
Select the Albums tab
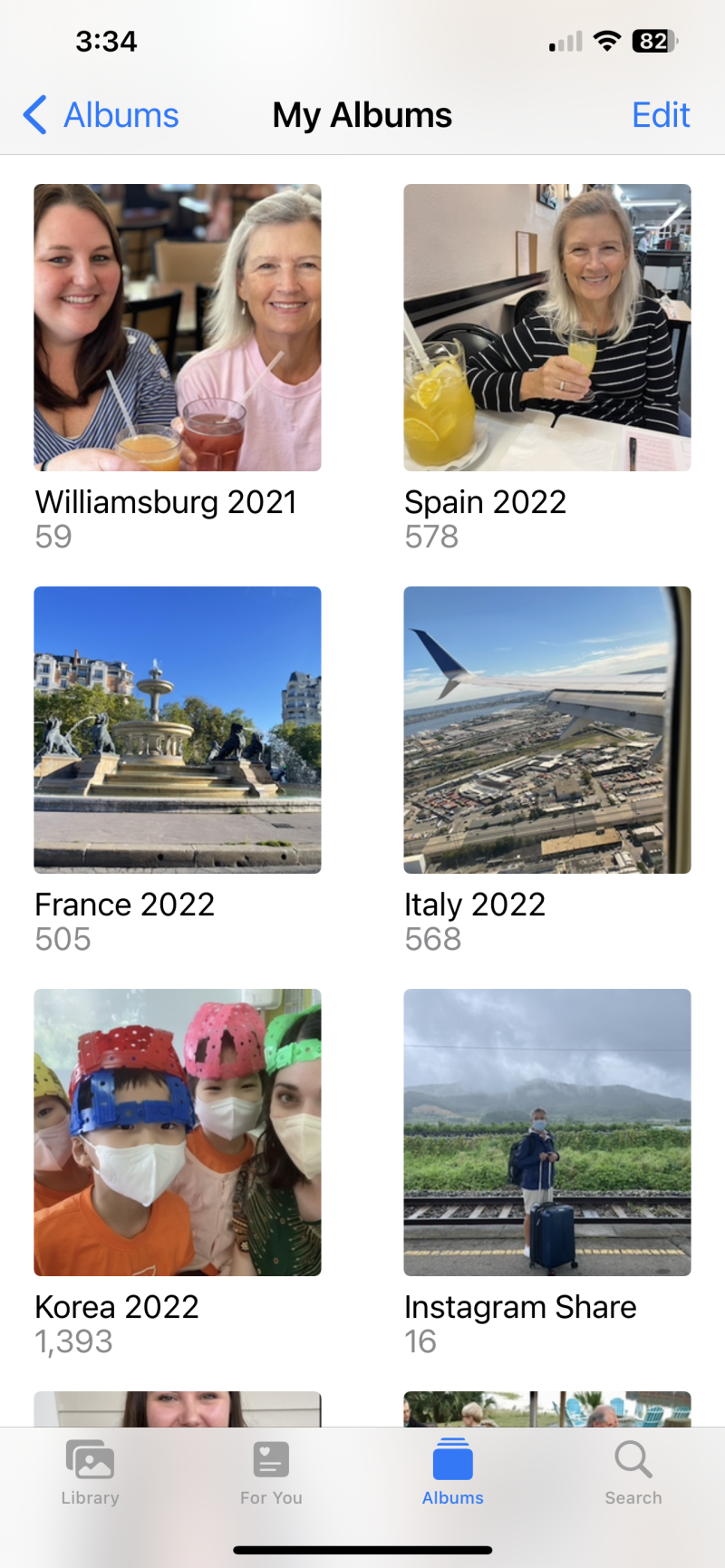coord(453,1472)
